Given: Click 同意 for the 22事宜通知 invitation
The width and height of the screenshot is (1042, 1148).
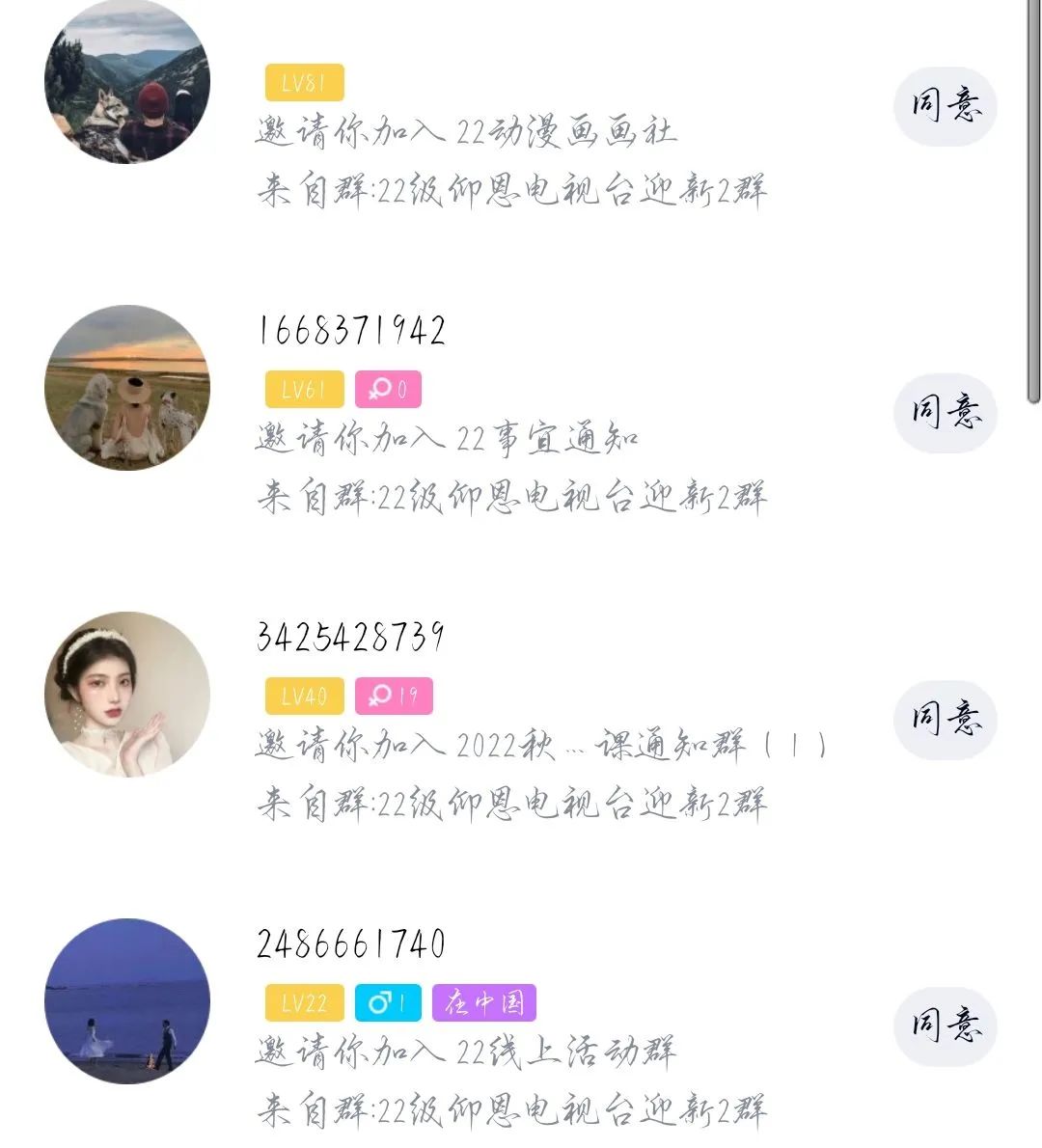Looking at the screenshot, I should coord(946,413).
